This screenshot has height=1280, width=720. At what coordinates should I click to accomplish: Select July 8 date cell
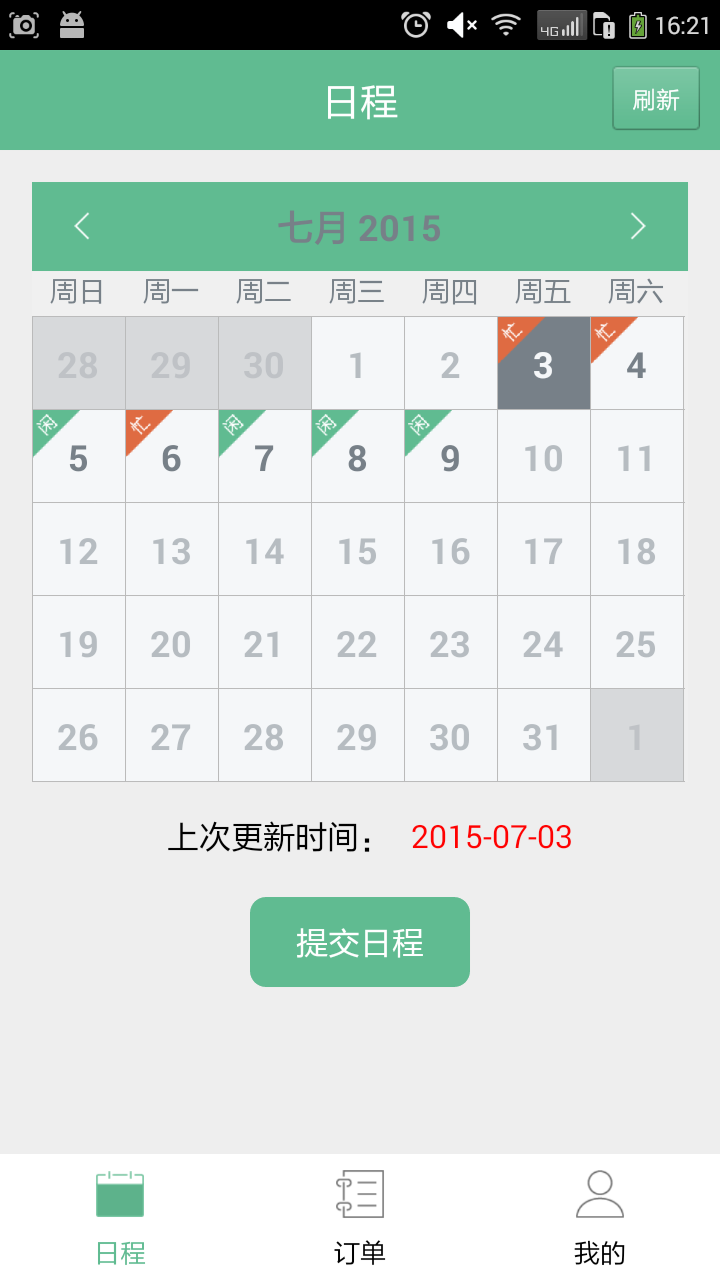tap(357, 457)
